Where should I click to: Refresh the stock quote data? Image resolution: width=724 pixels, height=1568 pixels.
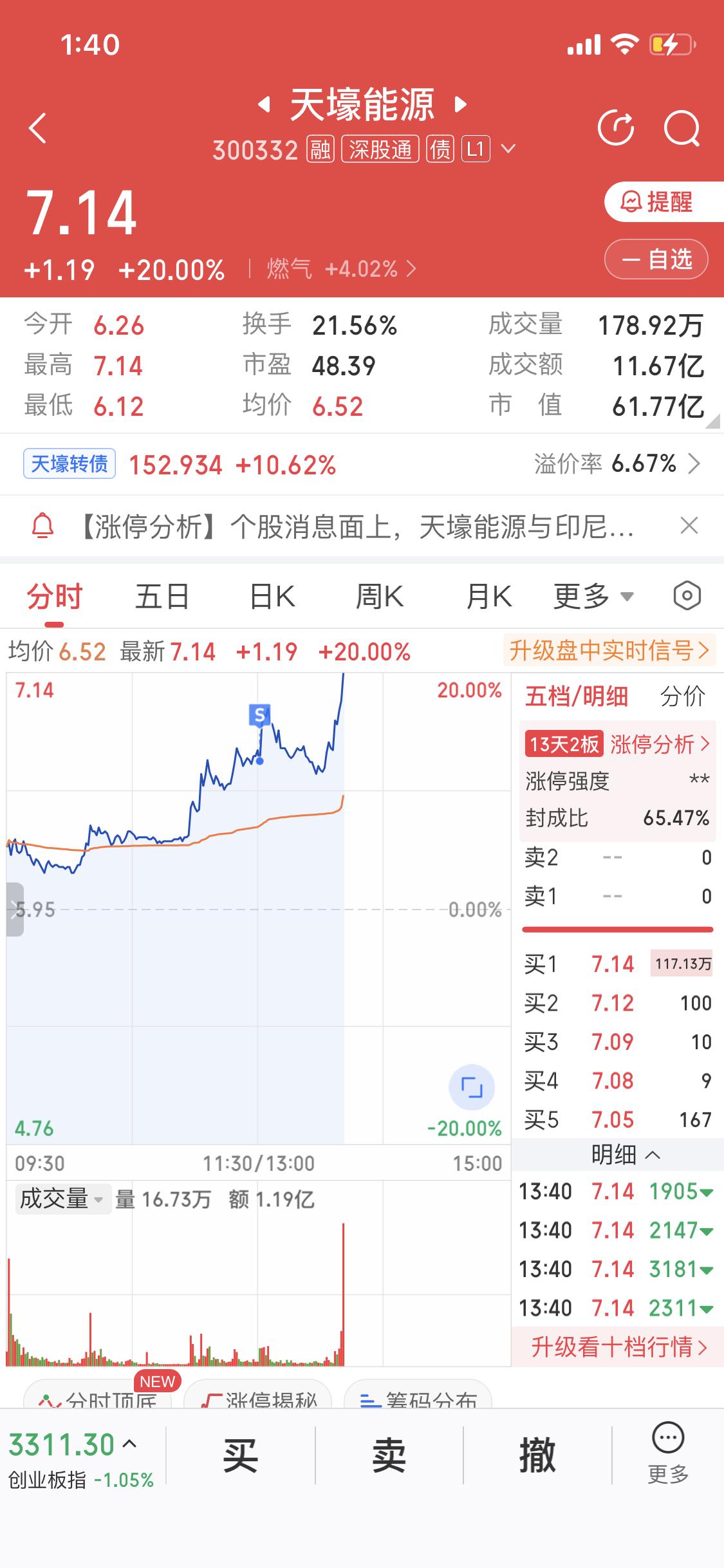617,127
